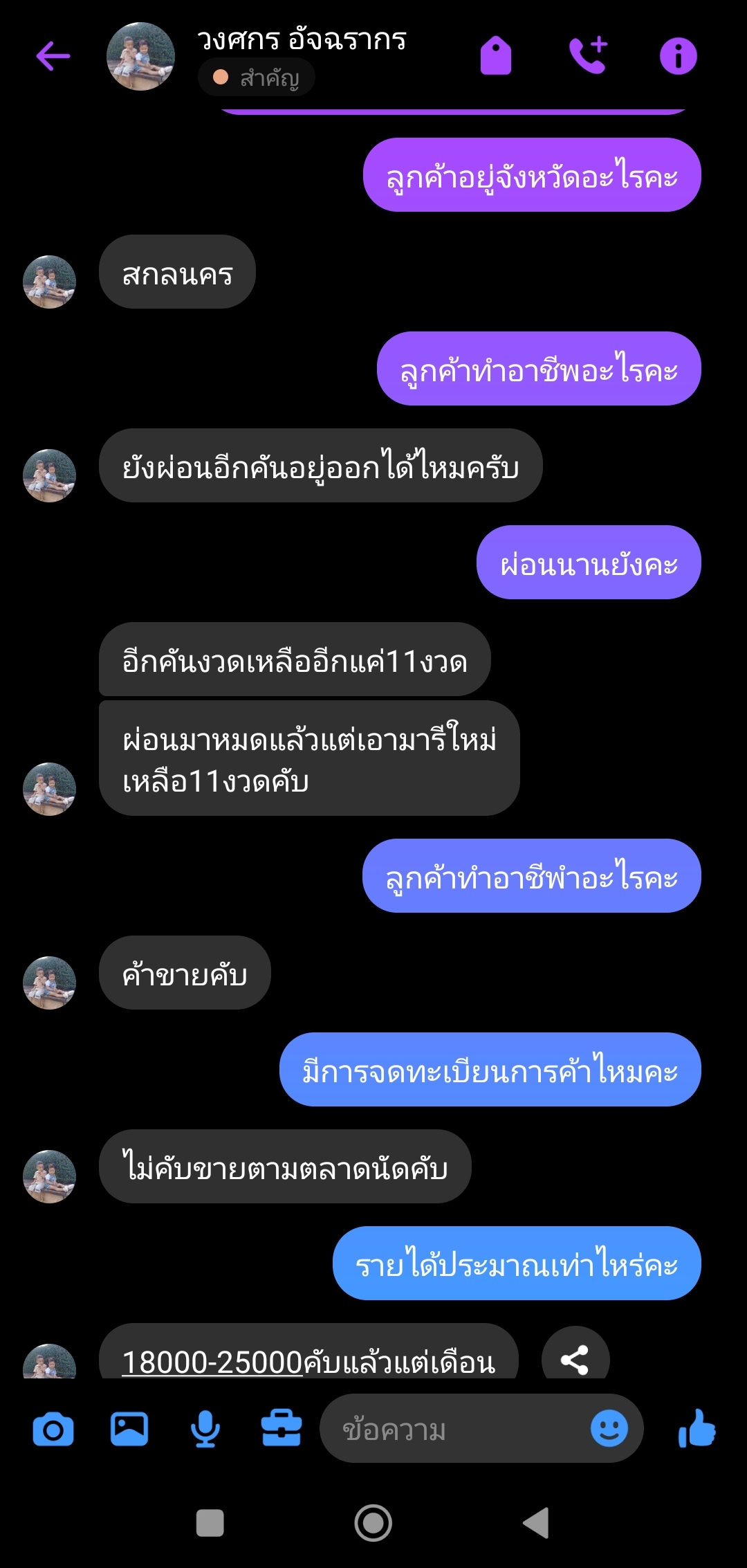
Task: Open วงศกร อัจฉราภร profile picture in header
Action: pyautogui.click(x=140, y=57)
